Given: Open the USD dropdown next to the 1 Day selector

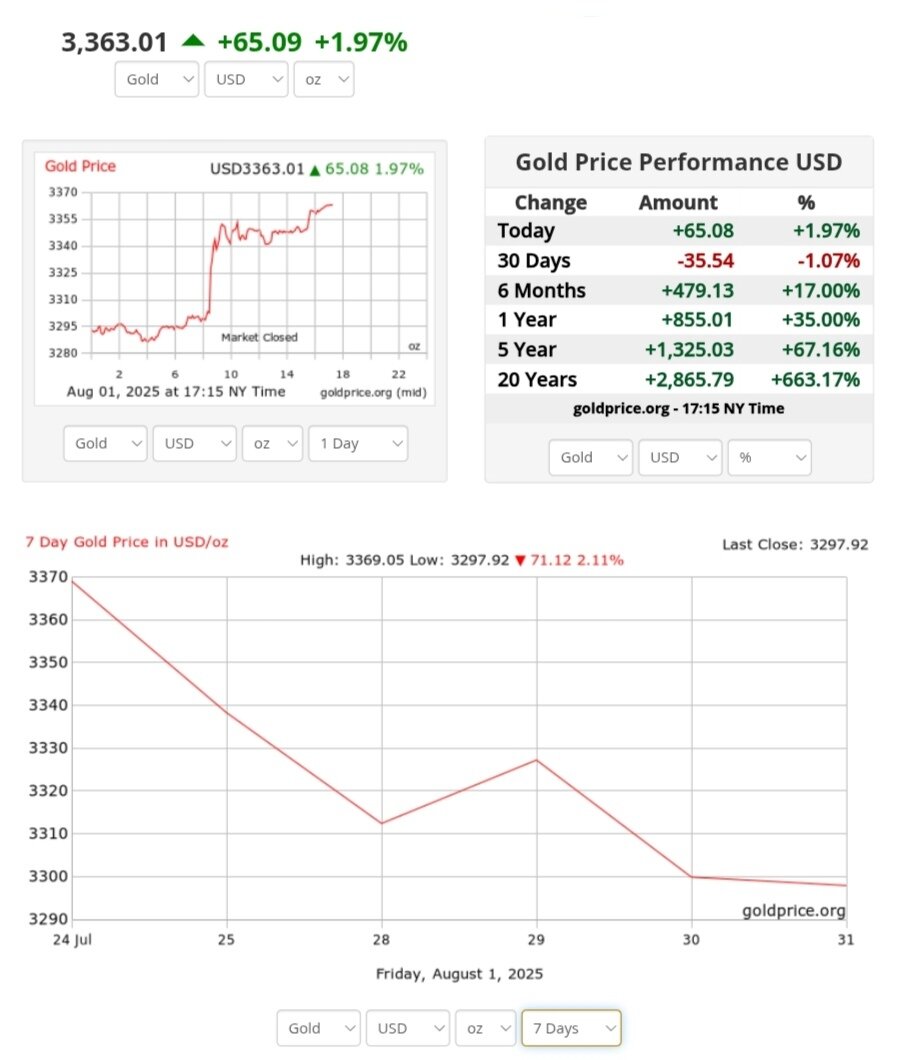Looking at the screenshot, I should [194, 444].
